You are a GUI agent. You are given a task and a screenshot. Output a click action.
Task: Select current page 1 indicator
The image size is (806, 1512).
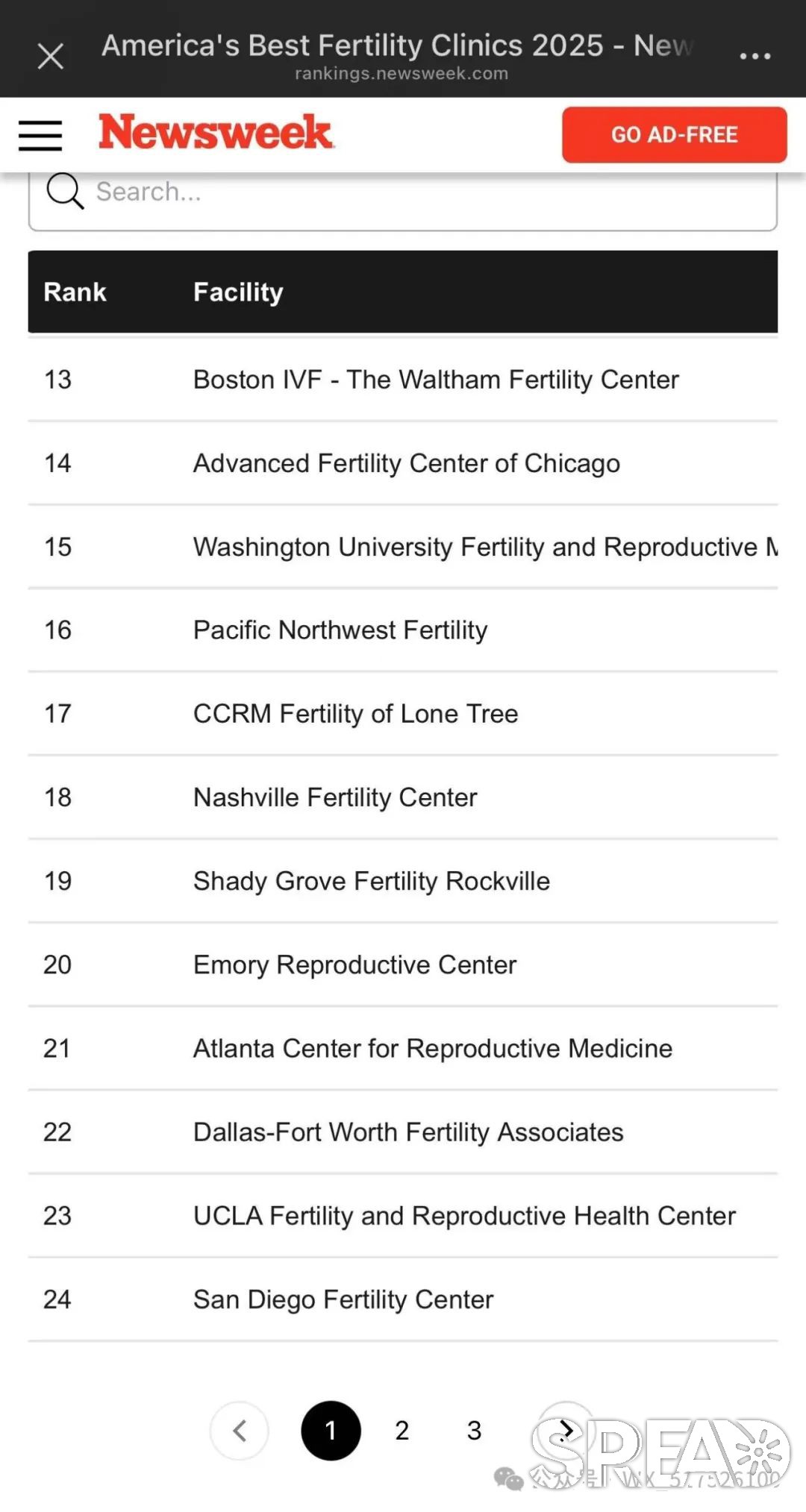click(331, 1430)
